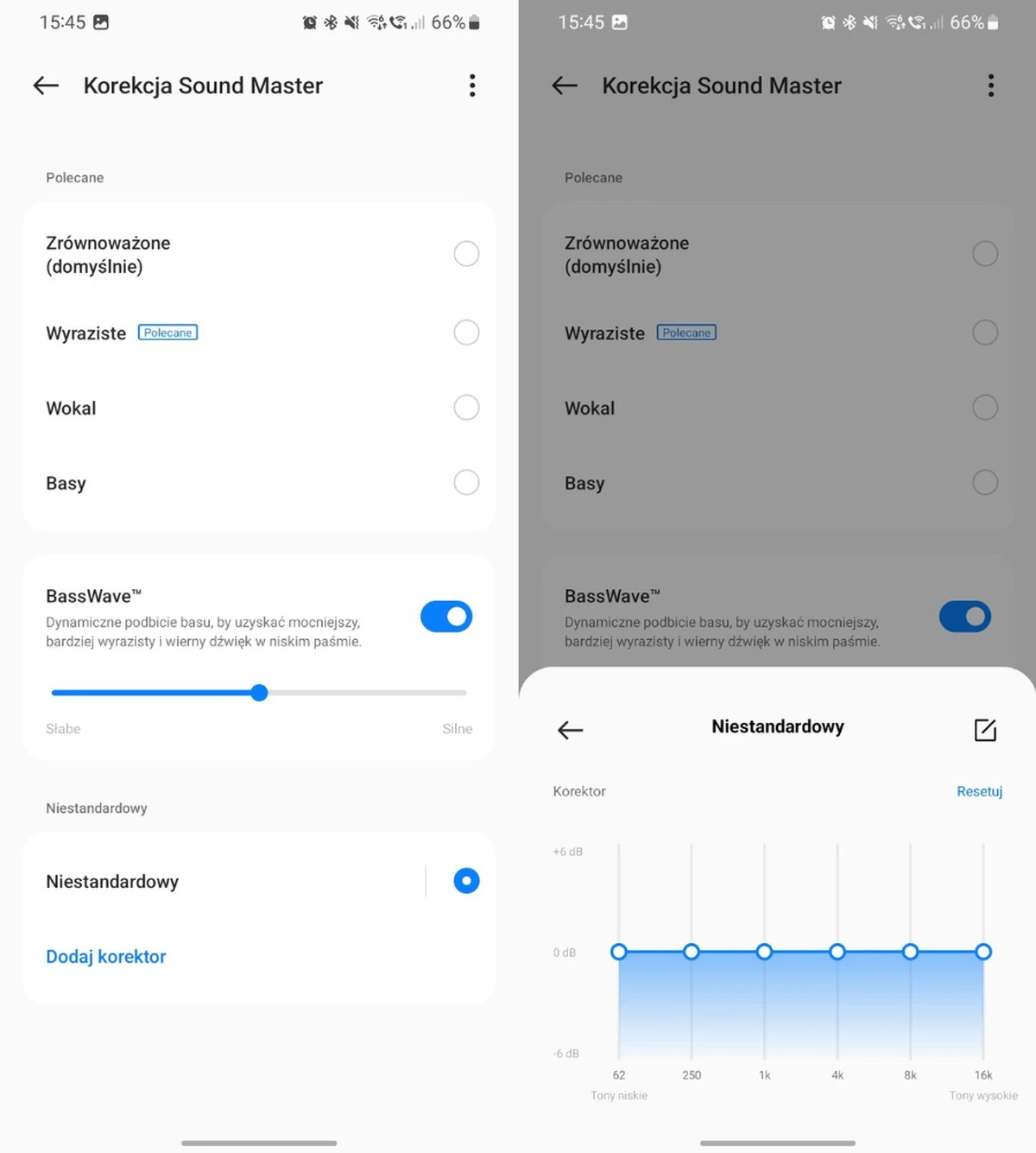The image size is (1036, 1153).
Task: Tap Resetuj to reset the equalizer
Action: pos(979,791)
